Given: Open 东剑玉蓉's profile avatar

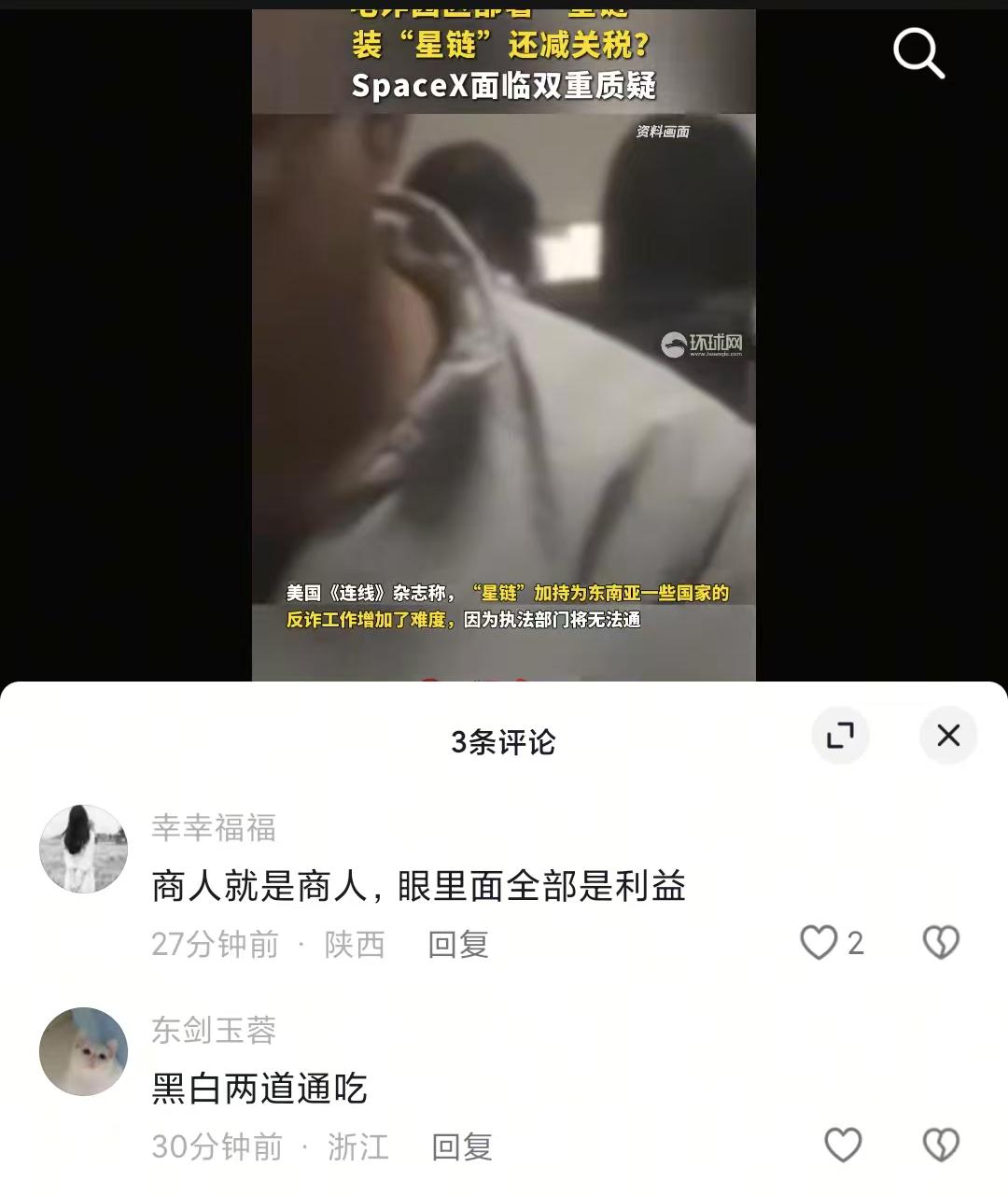Looking at the screenshot, I should 83,1051.
